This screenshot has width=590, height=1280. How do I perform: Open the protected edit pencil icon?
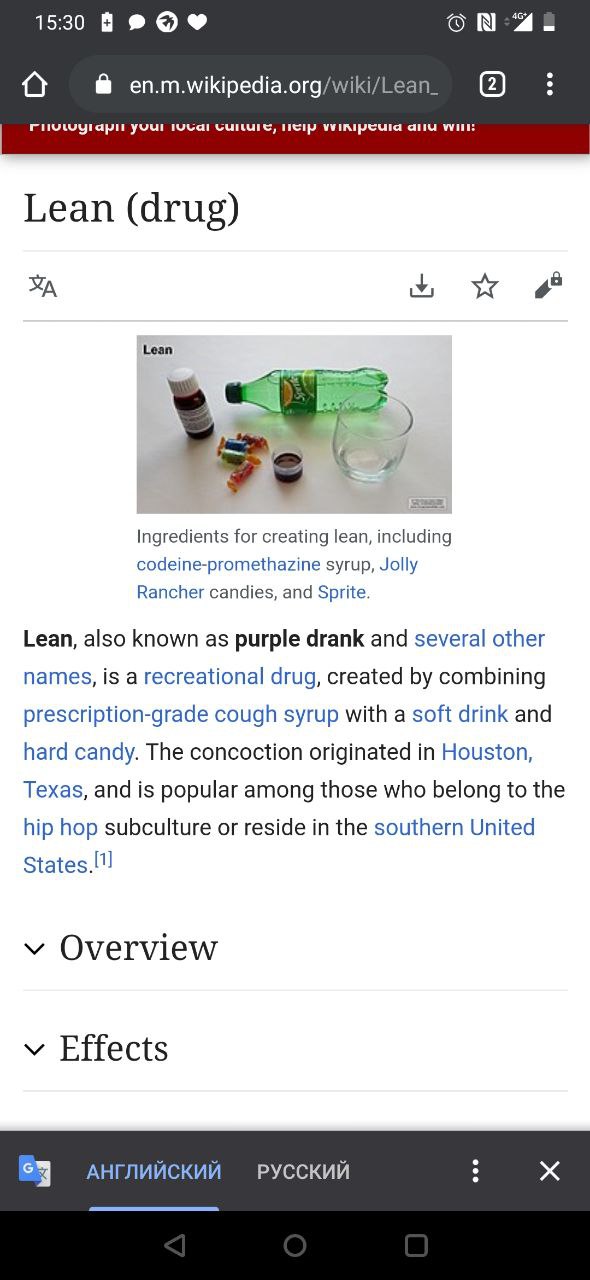point(548,287)
